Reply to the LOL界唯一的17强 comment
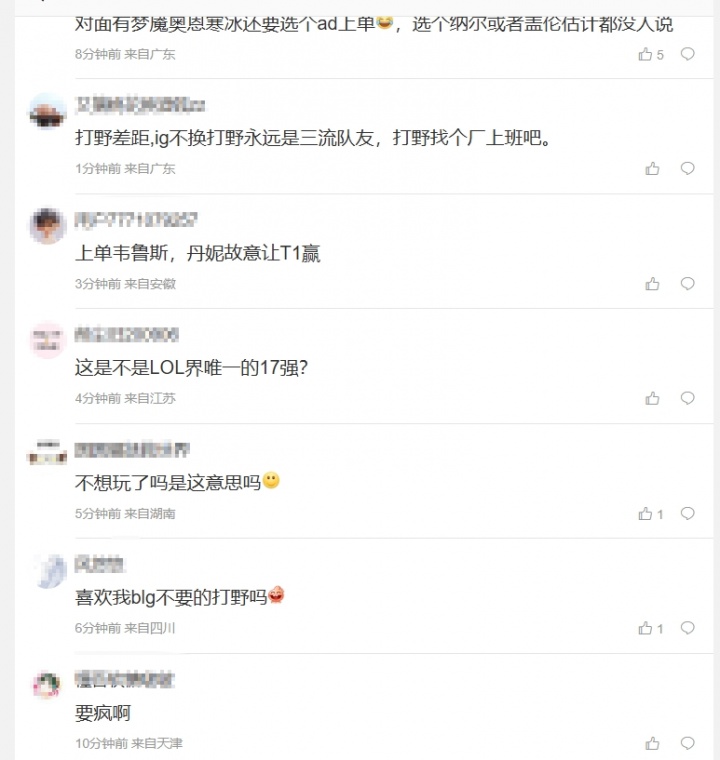This screenshot has height=760, width=720. coord(687,398)
